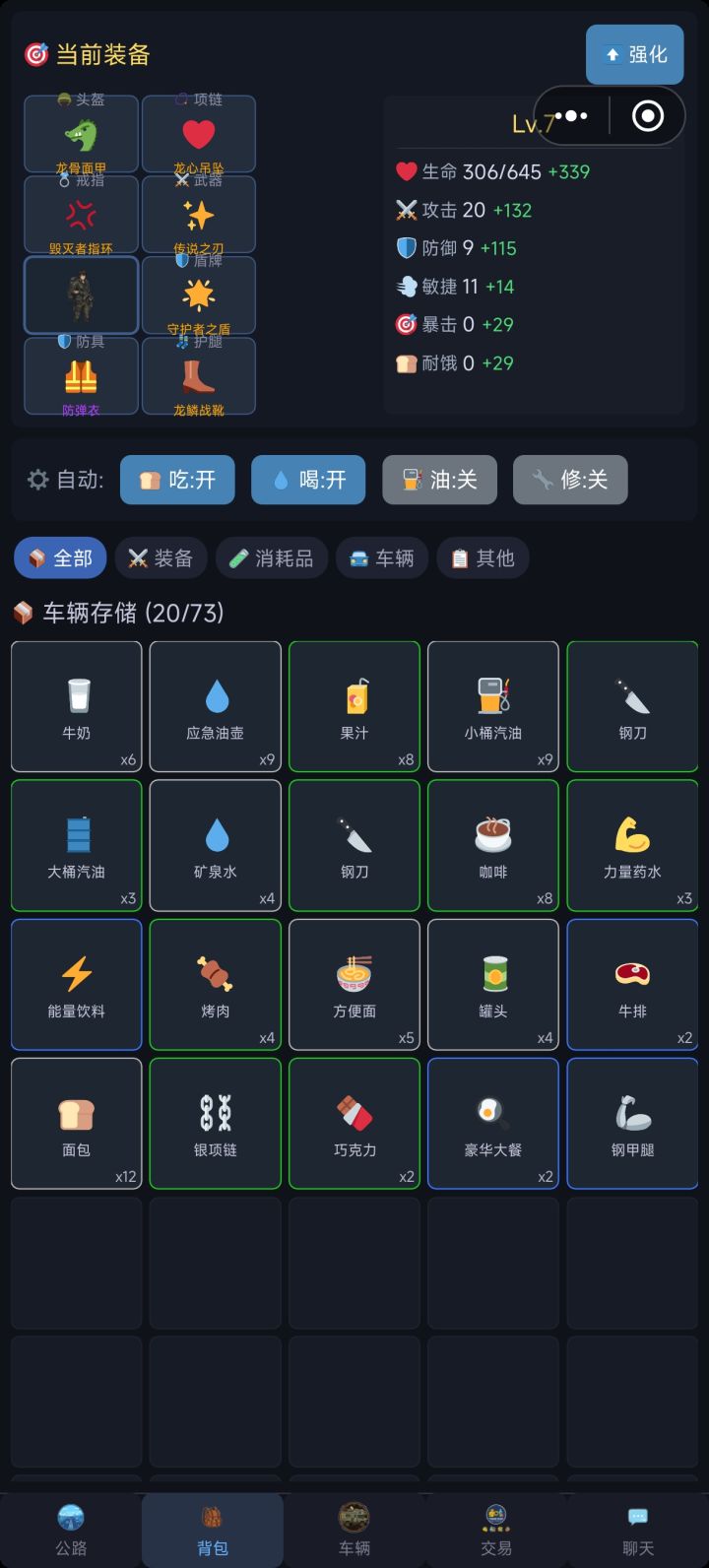Select the 龙骨面甲 helmet slot
Viewport: 709px width, 1568px height.
[x=80, y=133]
